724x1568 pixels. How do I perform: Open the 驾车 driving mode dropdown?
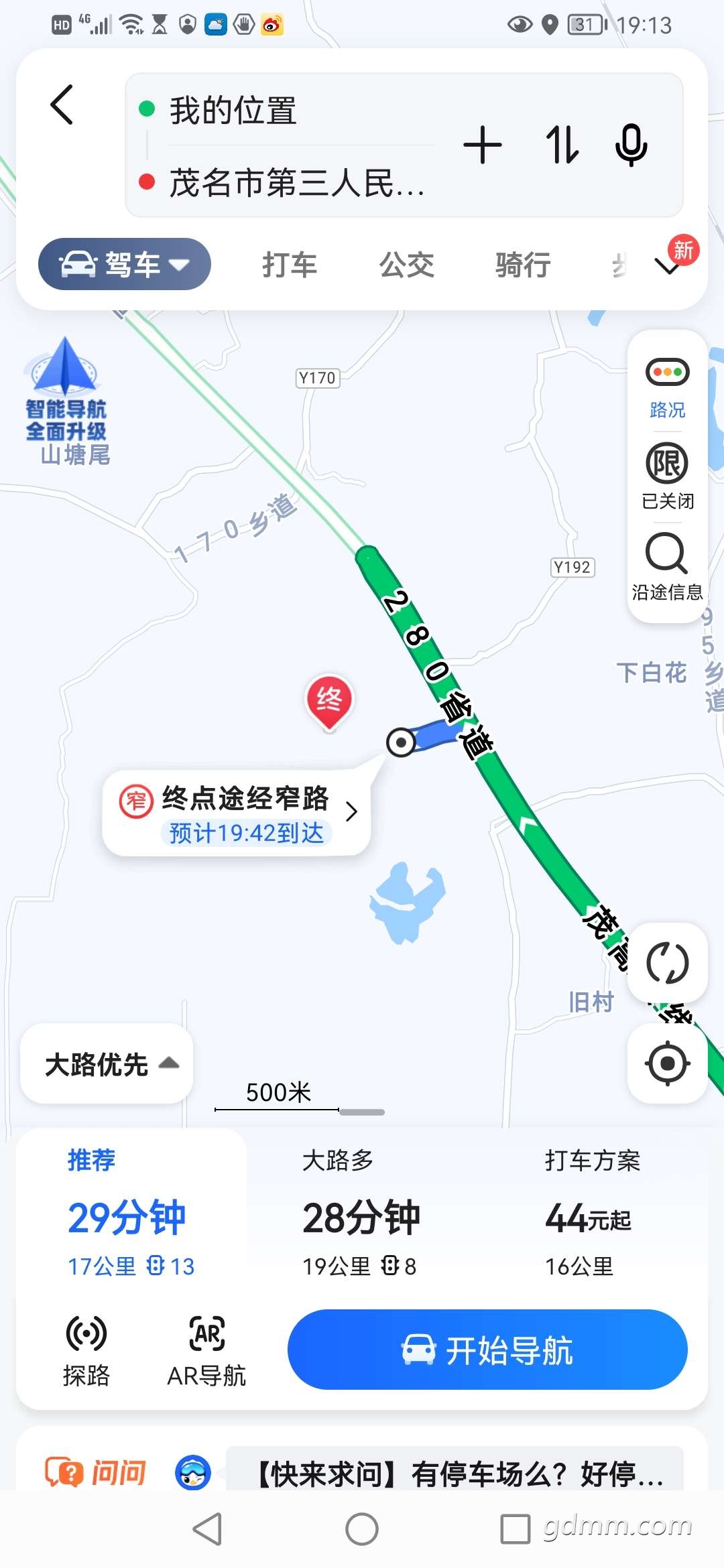click(x=125, y=265)
